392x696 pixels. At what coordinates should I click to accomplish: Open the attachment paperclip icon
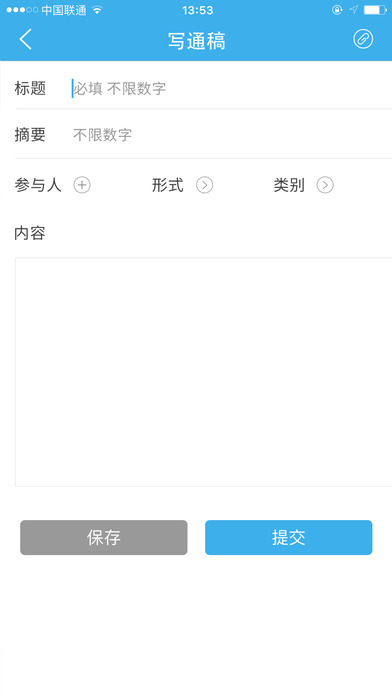pyautogui.click(x=363, y=39)
